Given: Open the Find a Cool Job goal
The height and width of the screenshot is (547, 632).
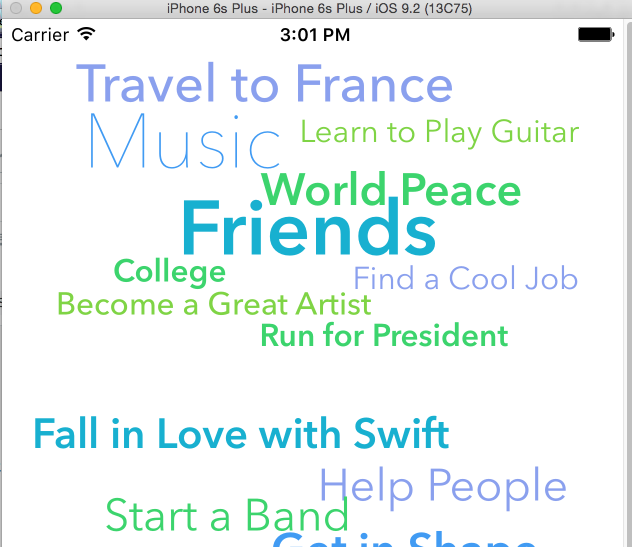Looking at the screenshot, I should pos(465,278).
